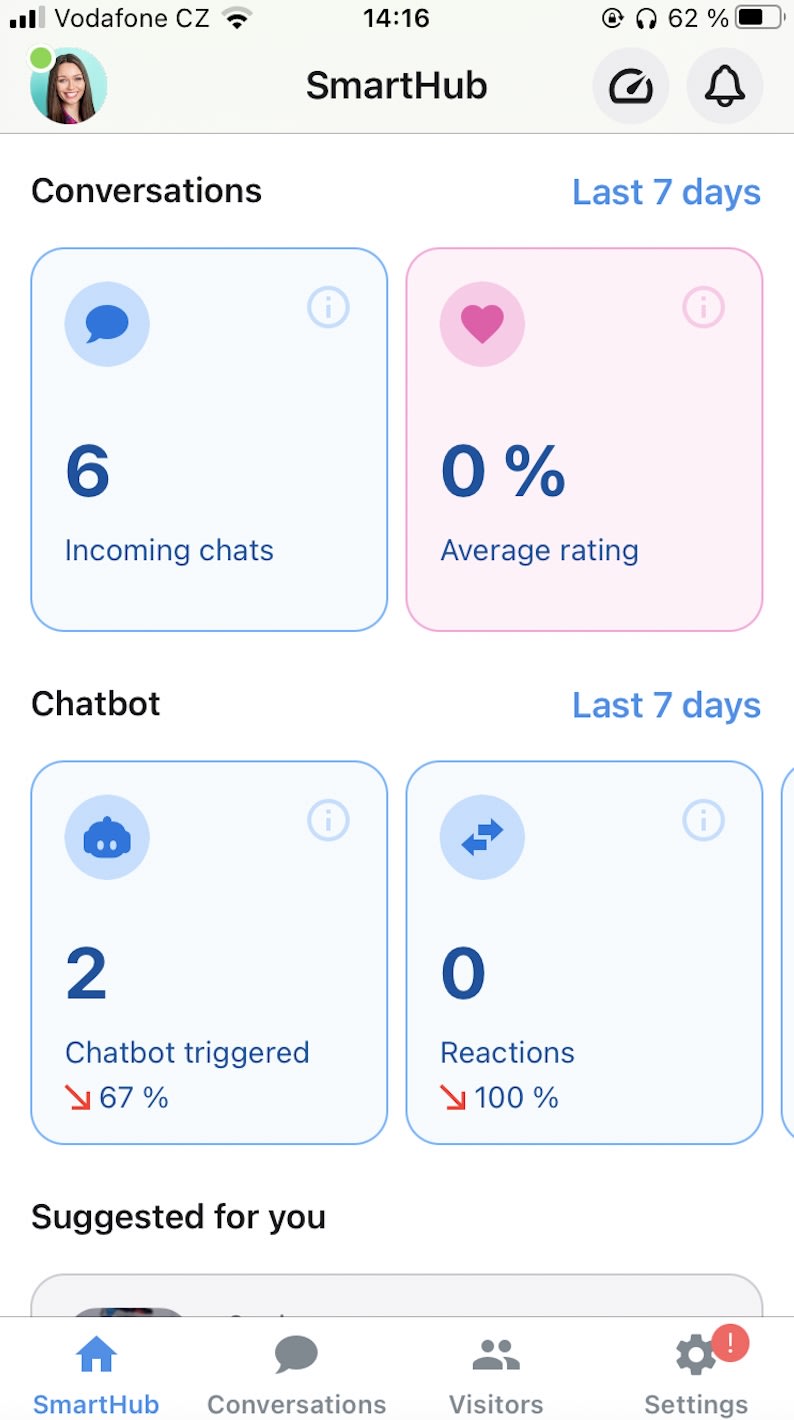The width and height of the screenshot is (794, 1420).
Task: Open the speedometer dashboard icon
Action: pos(631,87)
